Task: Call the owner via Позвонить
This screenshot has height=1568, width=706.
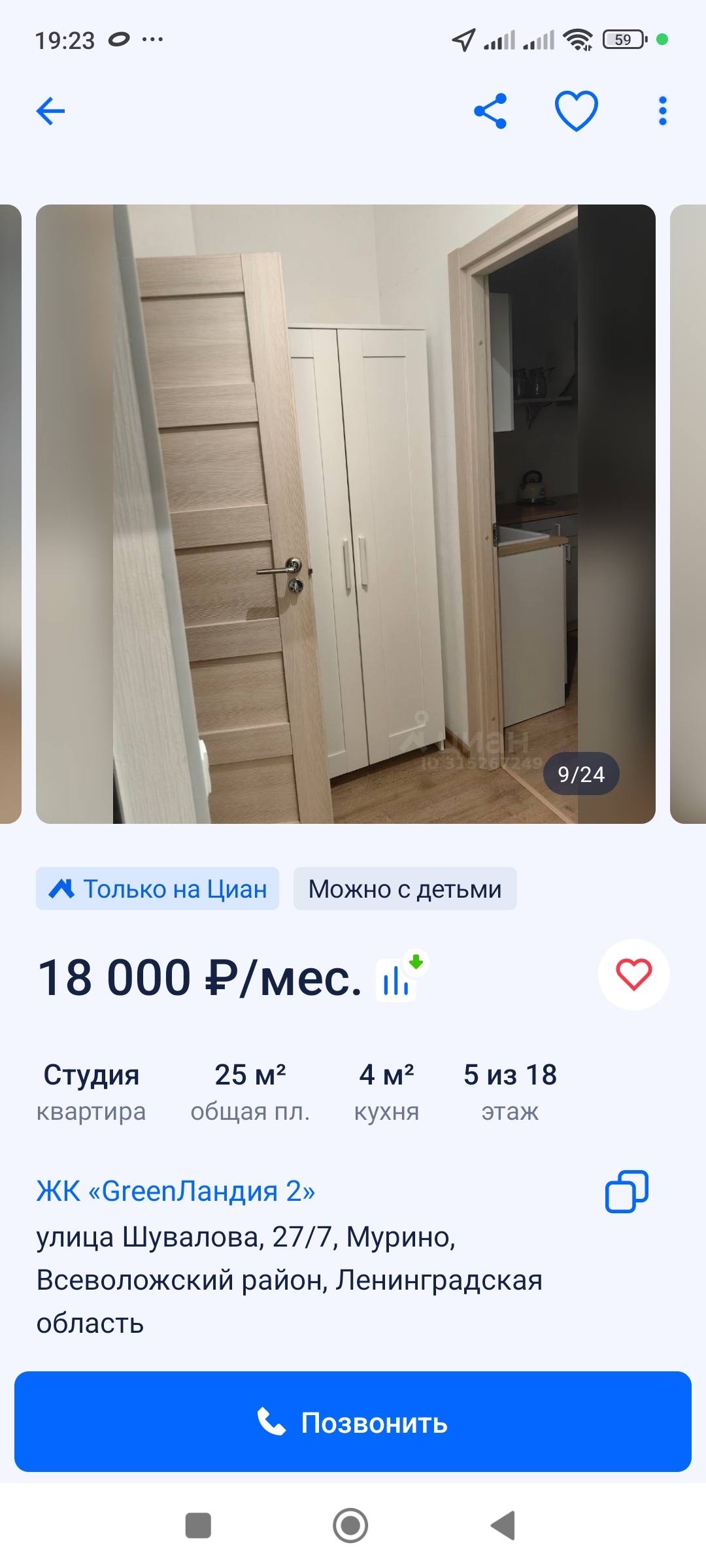Action: pos(353,1422)
